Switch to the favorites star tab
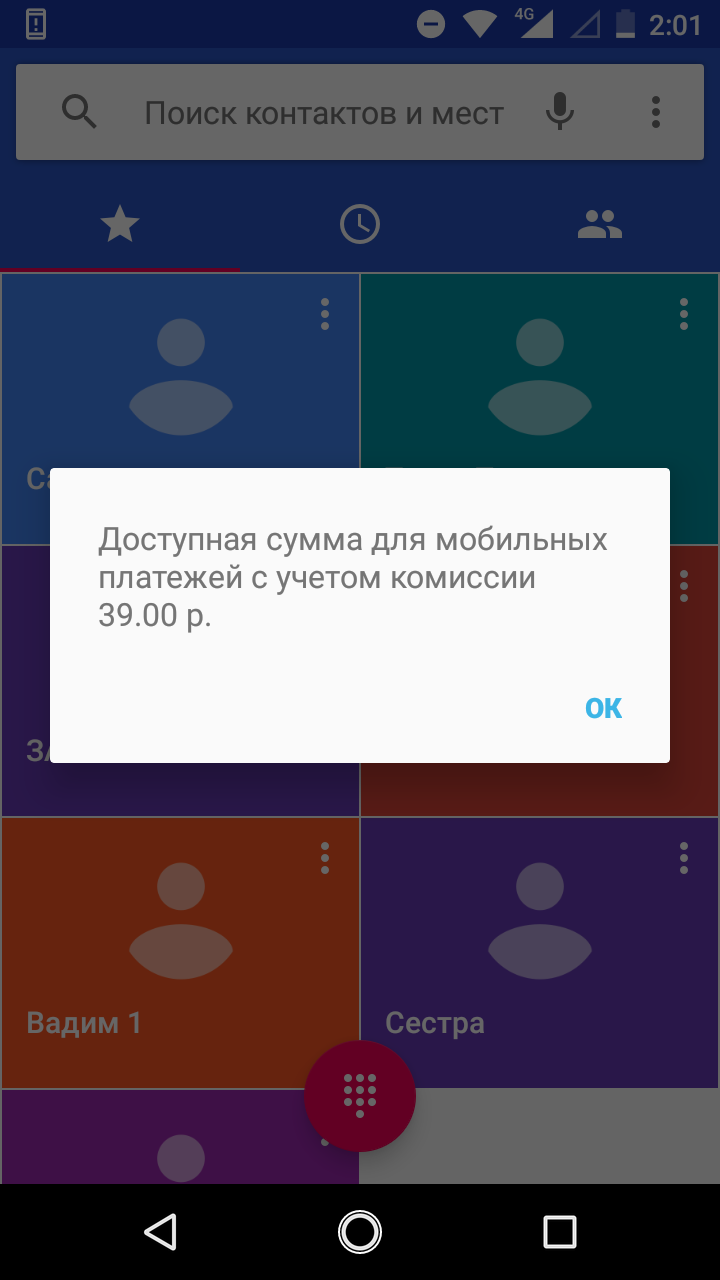This screenshot has width=720, height=1280. pos(120,224)
